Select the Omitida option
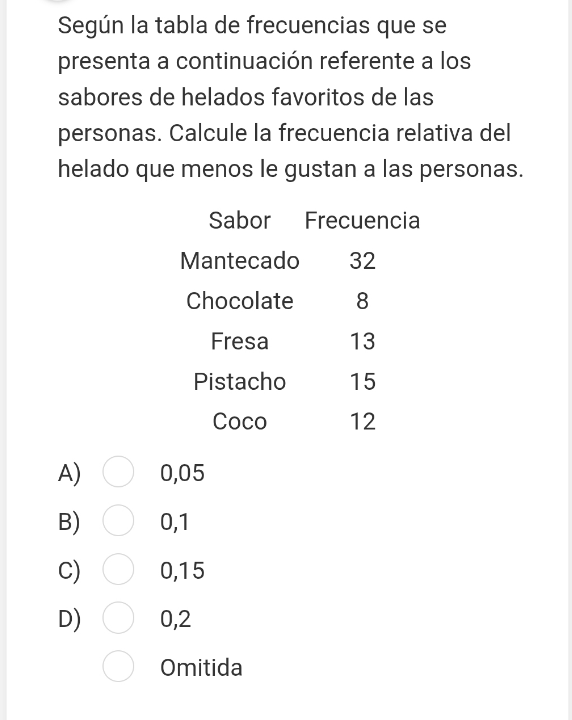The width and height of the screenshot is (572, 720). pos(118,666)
